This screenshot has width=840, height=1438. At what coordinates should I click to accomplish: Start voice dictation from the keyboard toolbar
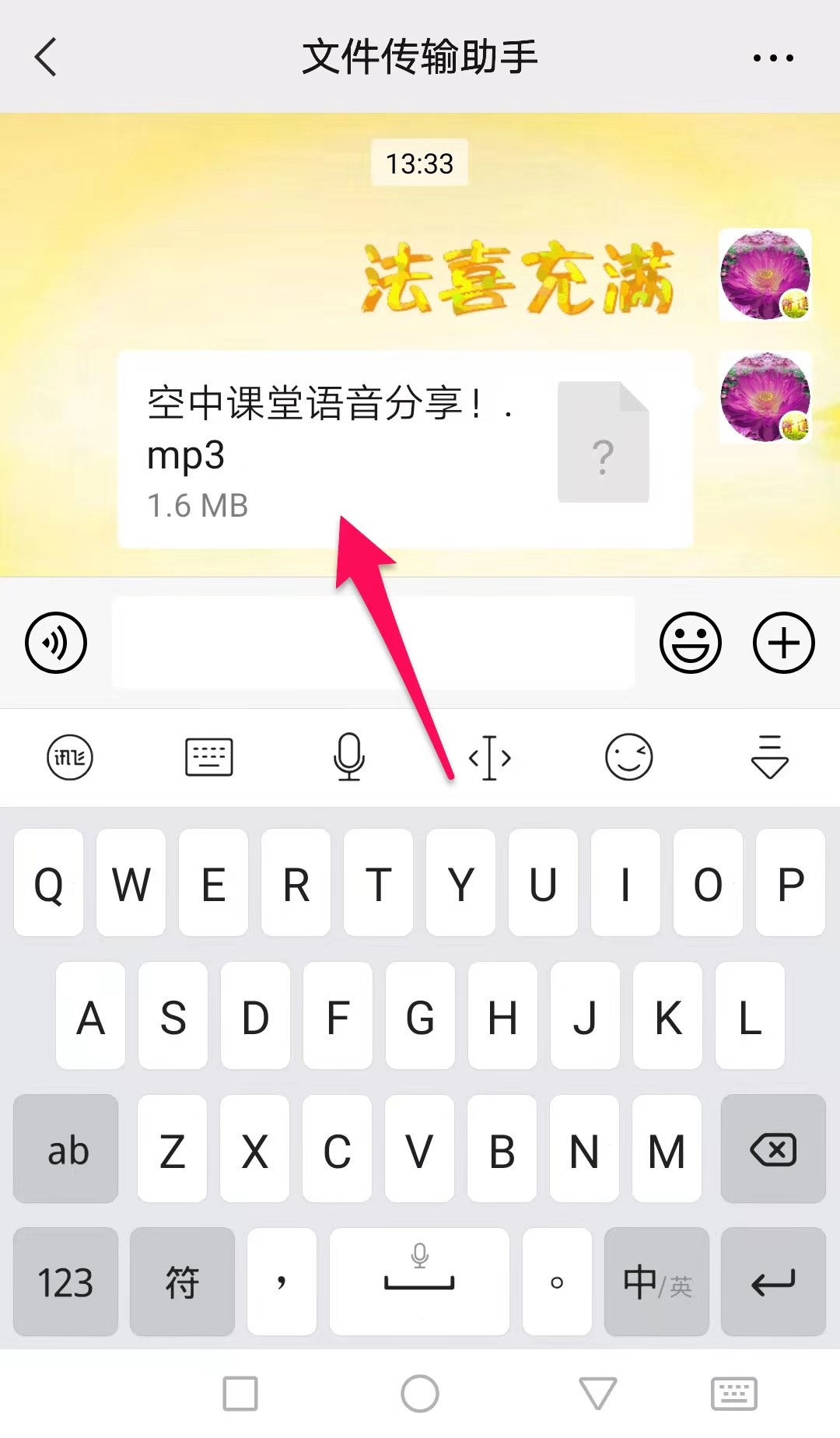(x=349, y=757)
